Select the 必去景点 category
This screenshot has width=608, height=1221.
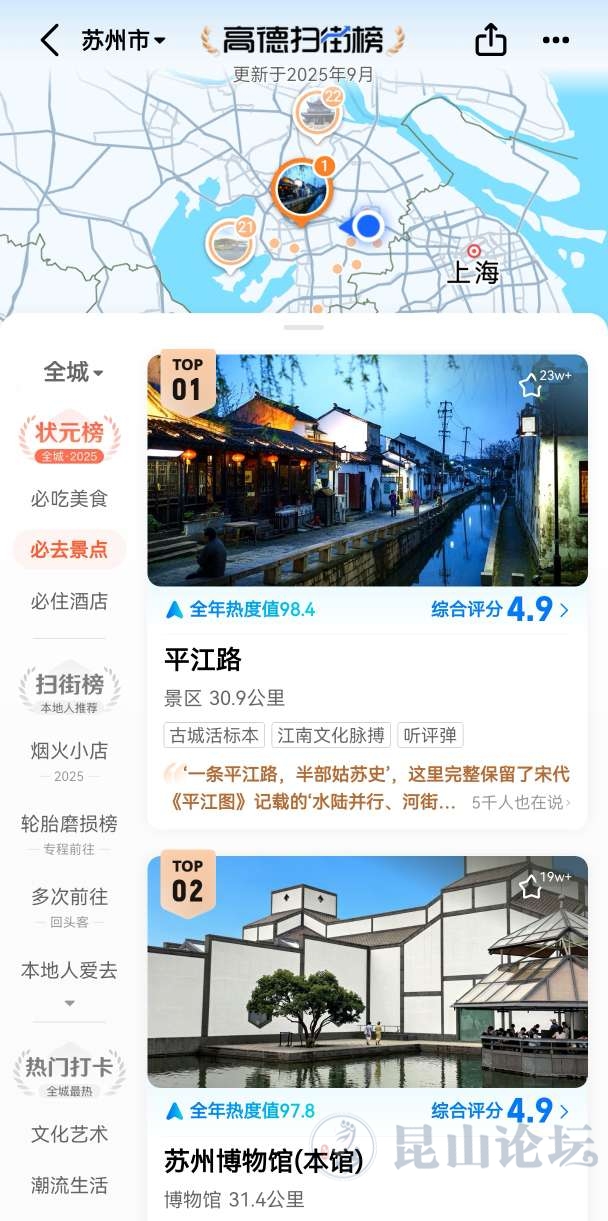coord(69,549)
